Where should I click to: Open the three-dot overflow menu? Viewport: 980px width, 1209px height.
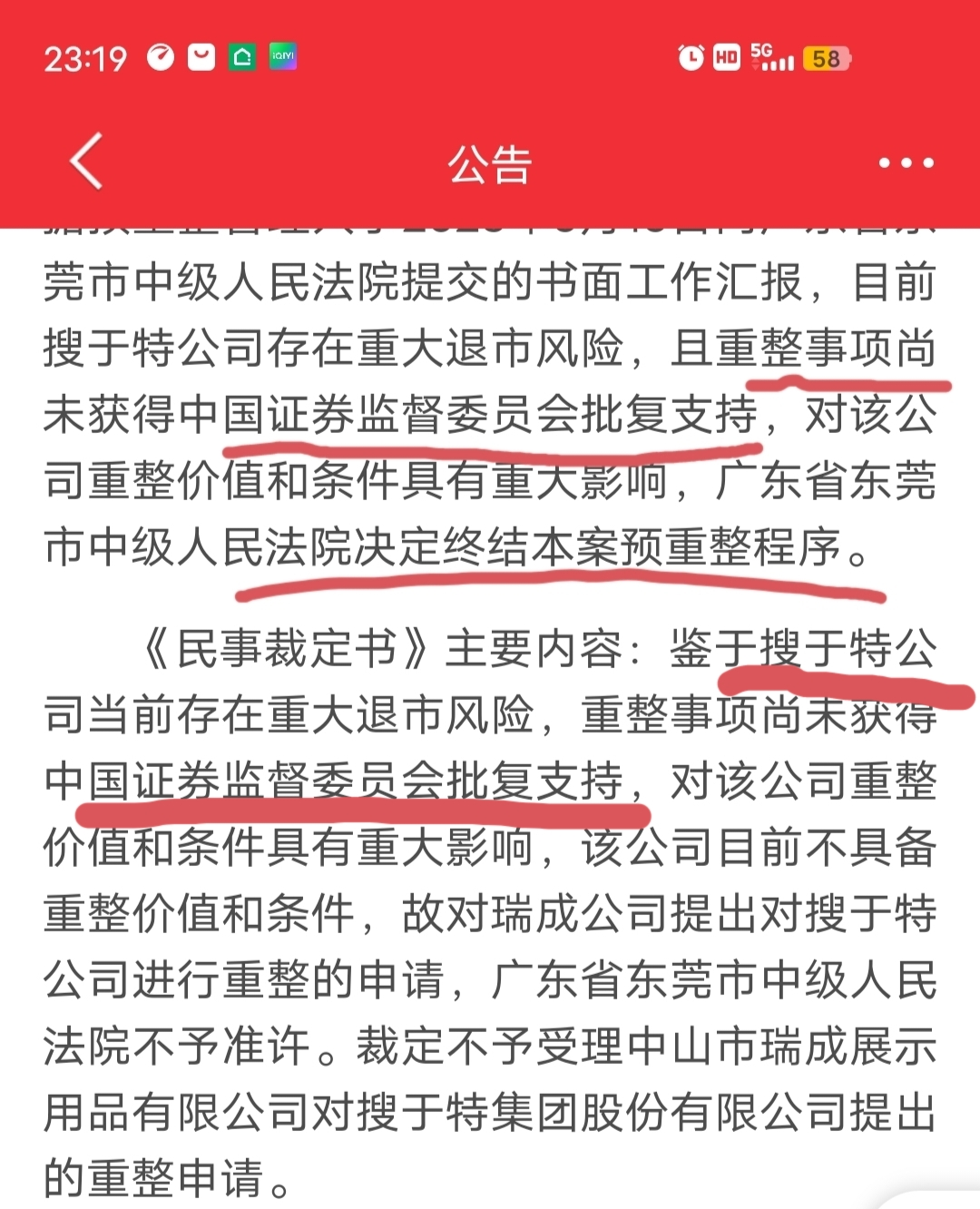[x=906, y=163]
